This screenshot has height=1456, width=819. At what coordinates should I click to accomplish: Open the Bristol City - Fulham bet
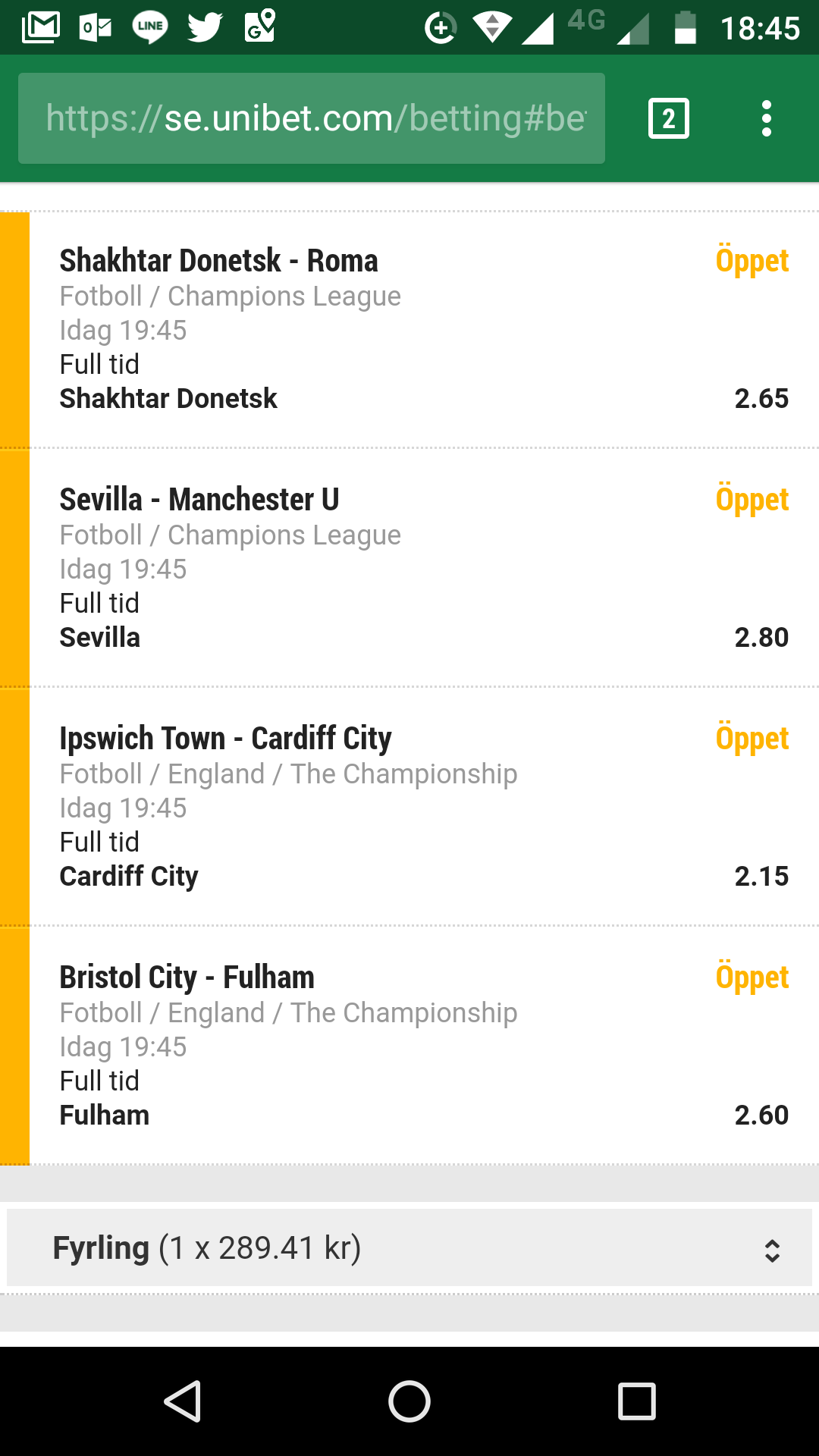click(x=409, y=1046)
